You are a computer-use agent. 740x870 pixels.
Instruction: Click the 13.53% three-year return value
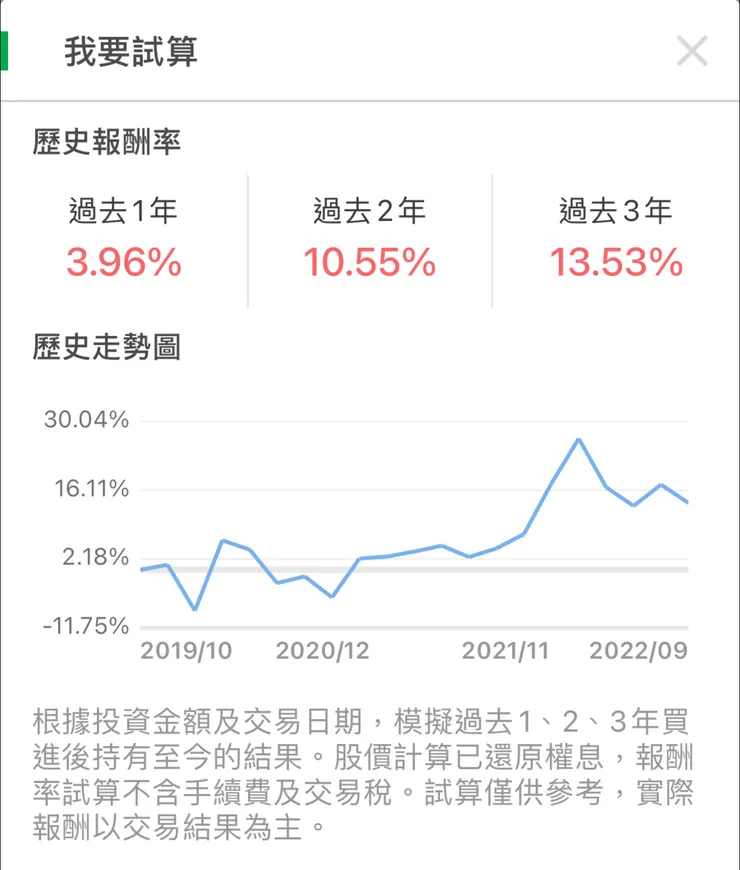pyautogui.click(x=616, y=263)
